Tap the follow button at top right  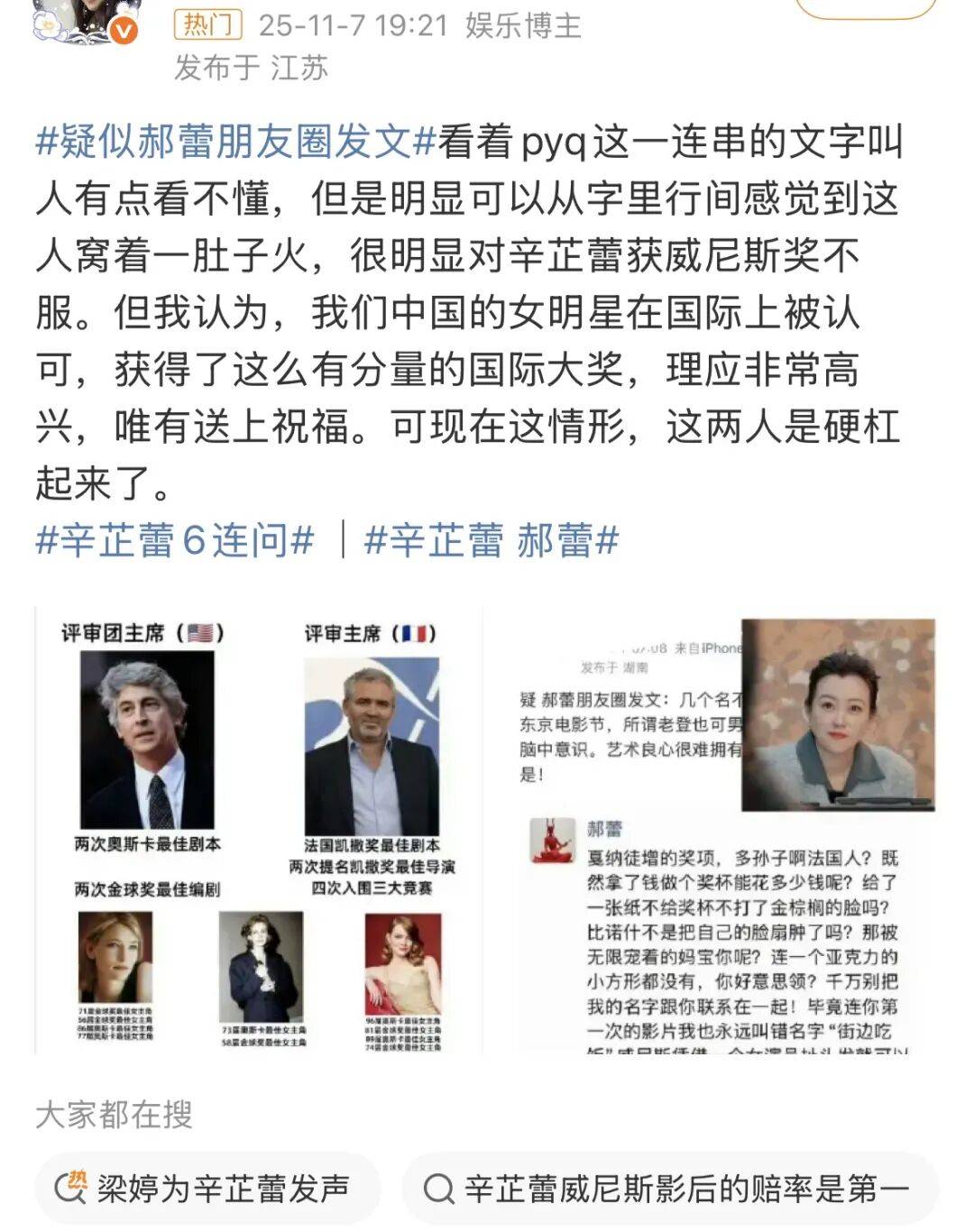(x=866, y=9)
